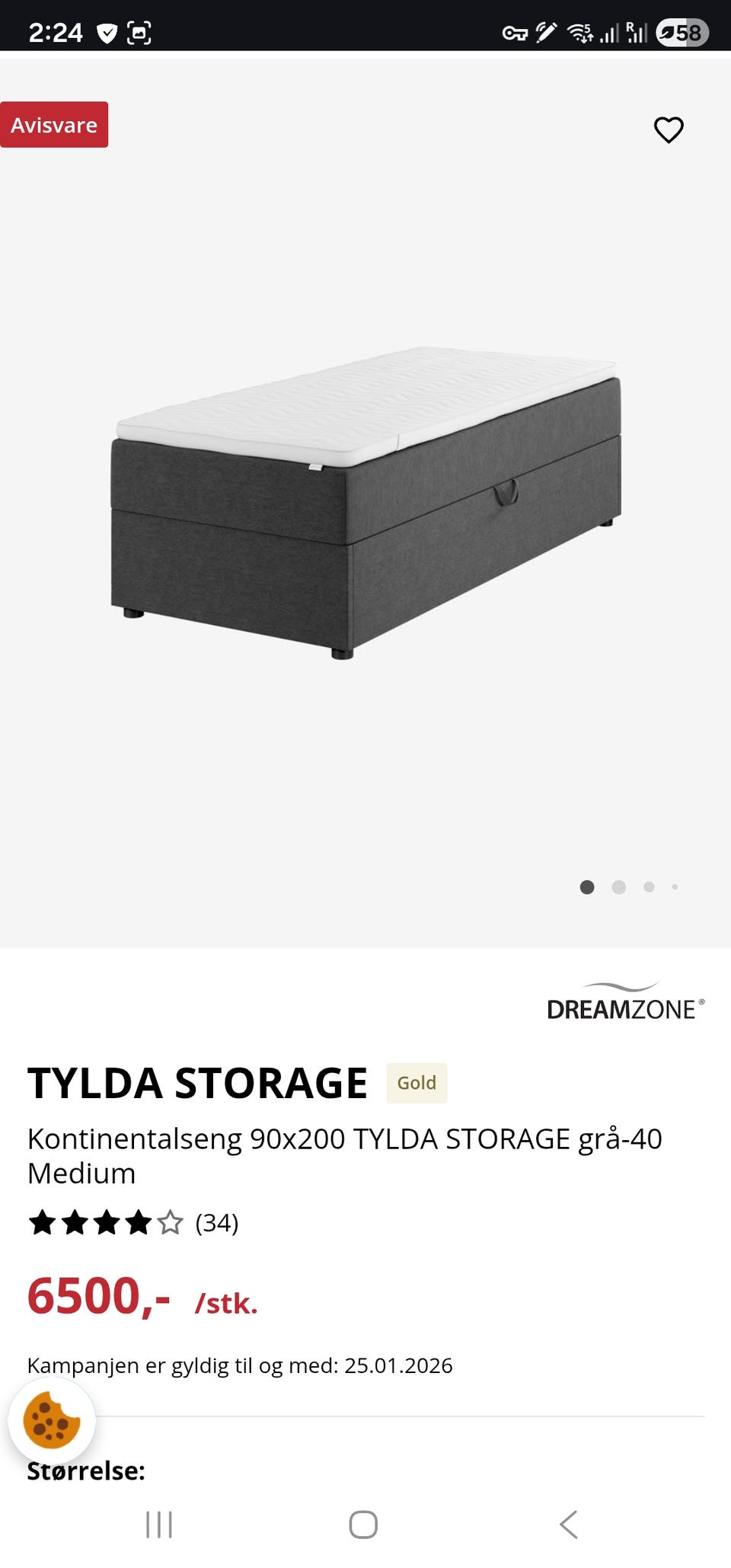The width and height of the screenshot is (731, 1568).
Task: Open the cookie settings button
Action: (x=52, y=1420)
